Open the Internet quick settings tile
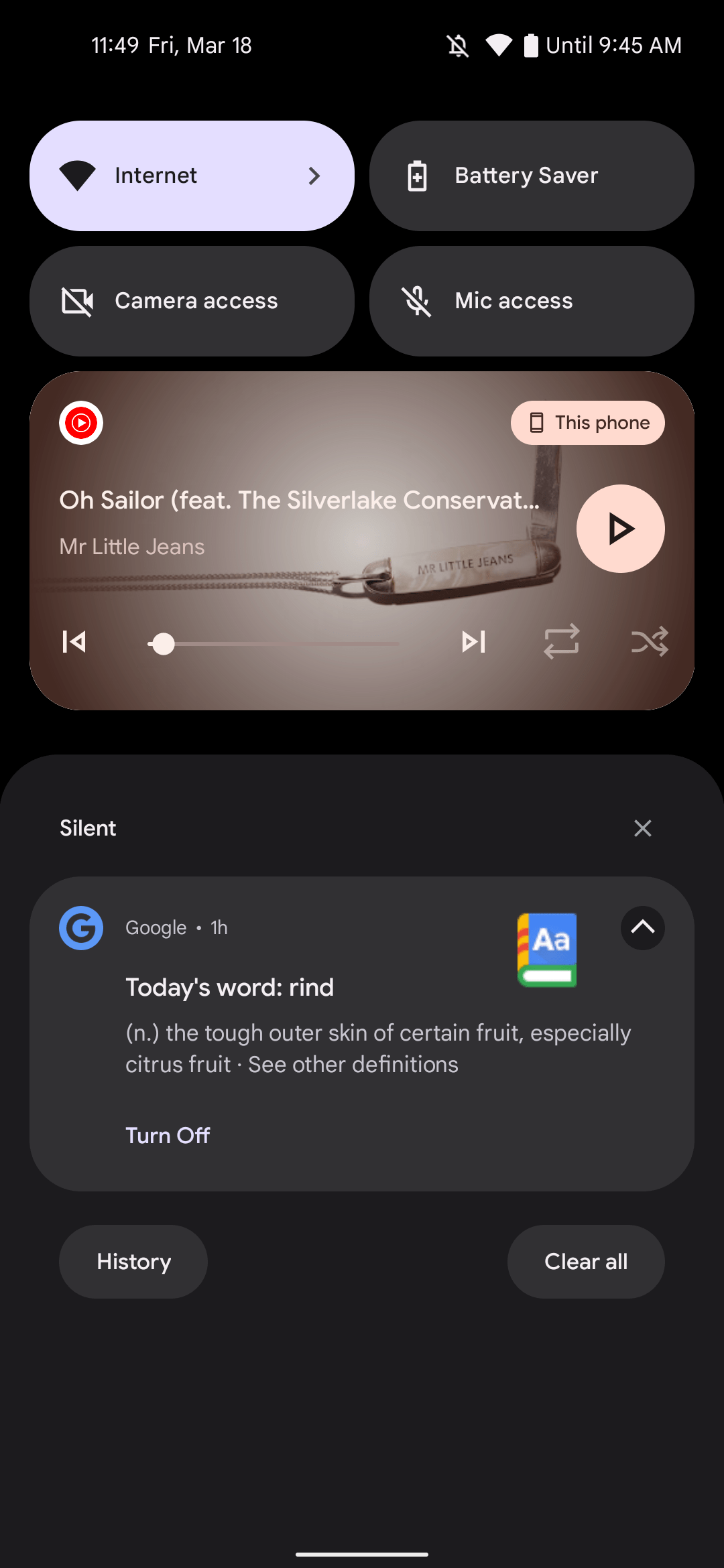Screen dimensions: 724x1568 (x=192, y=176)
